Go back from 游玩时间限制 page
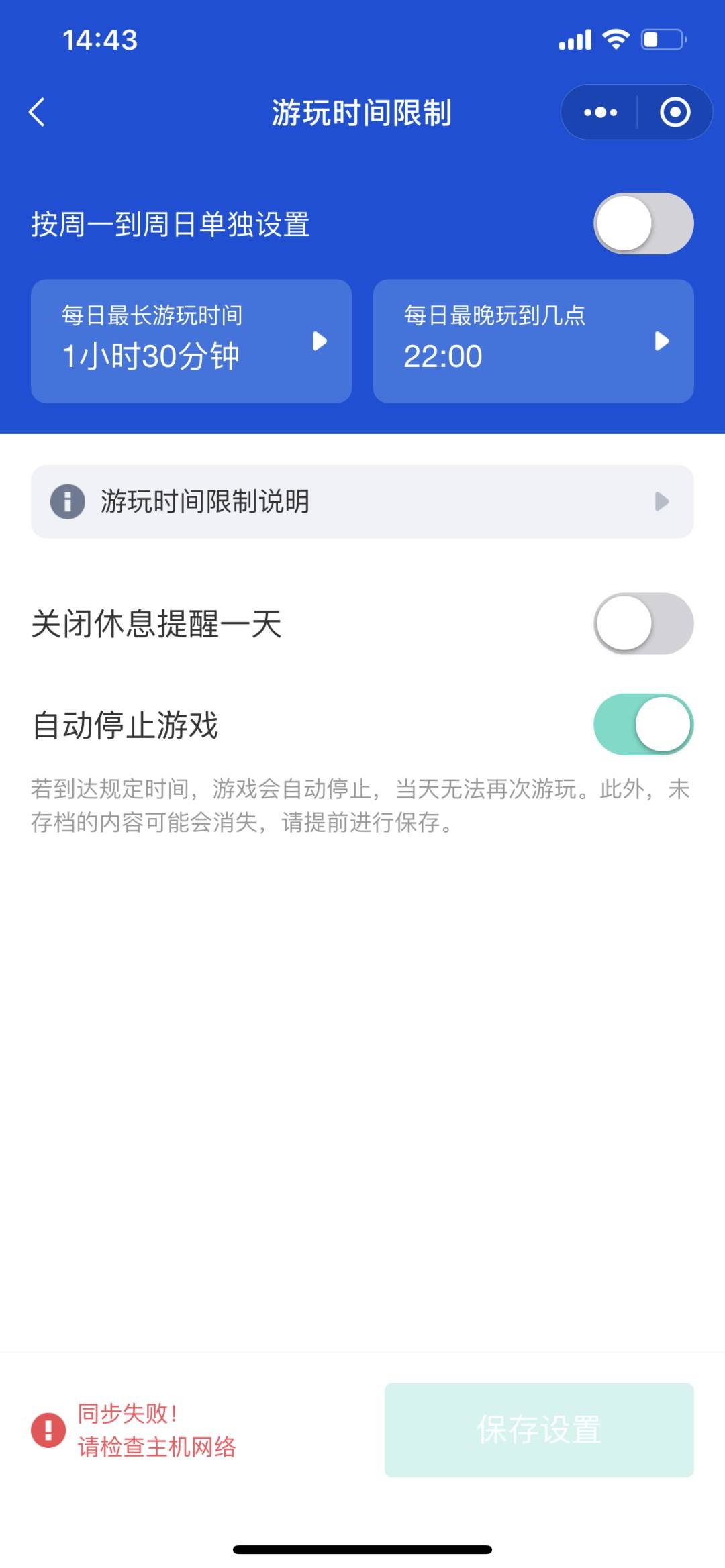725x1568 pixels. click(x=38, y=112)
